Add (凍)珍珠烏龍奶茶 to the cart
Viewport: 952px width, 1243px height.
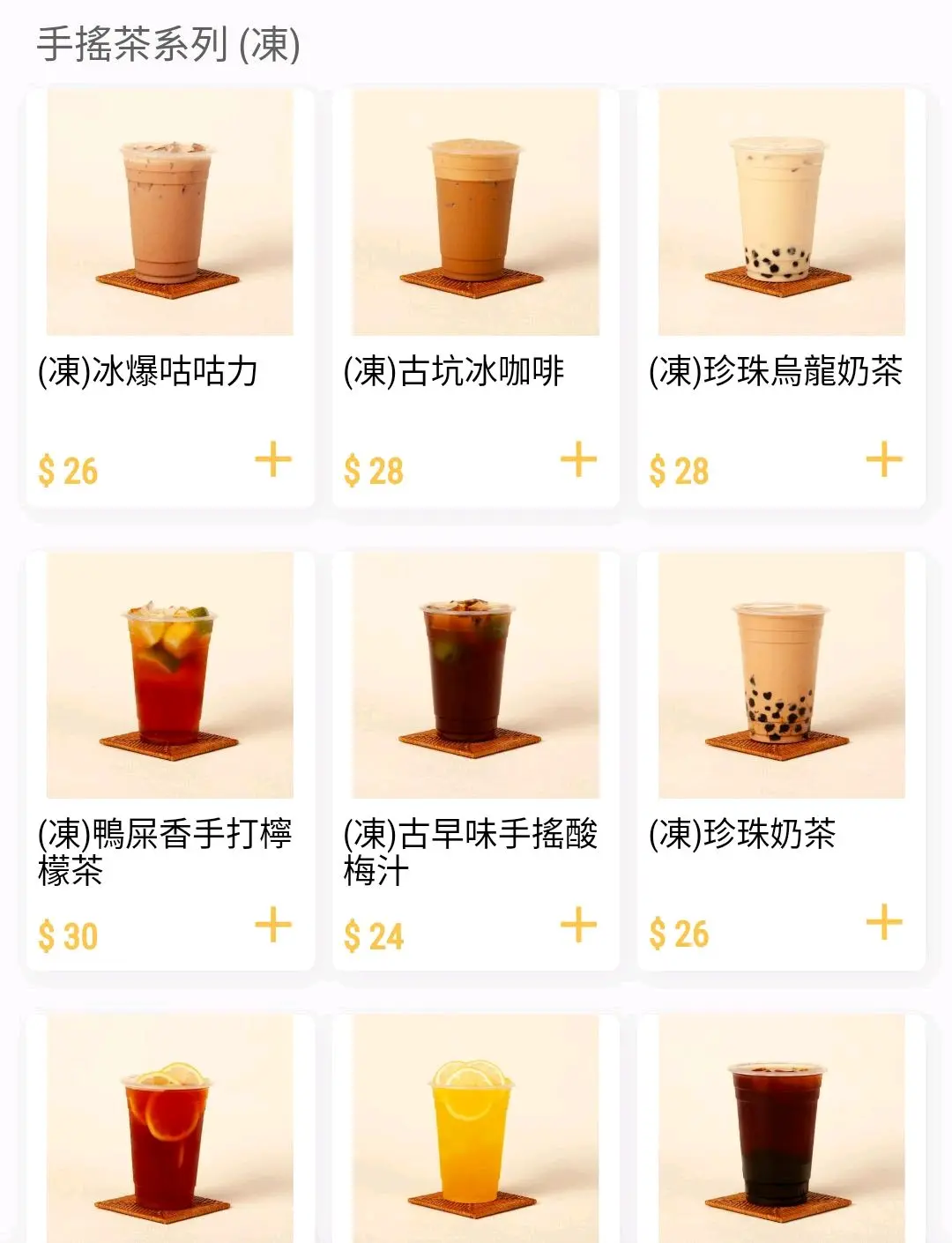(x=884, y=460)
